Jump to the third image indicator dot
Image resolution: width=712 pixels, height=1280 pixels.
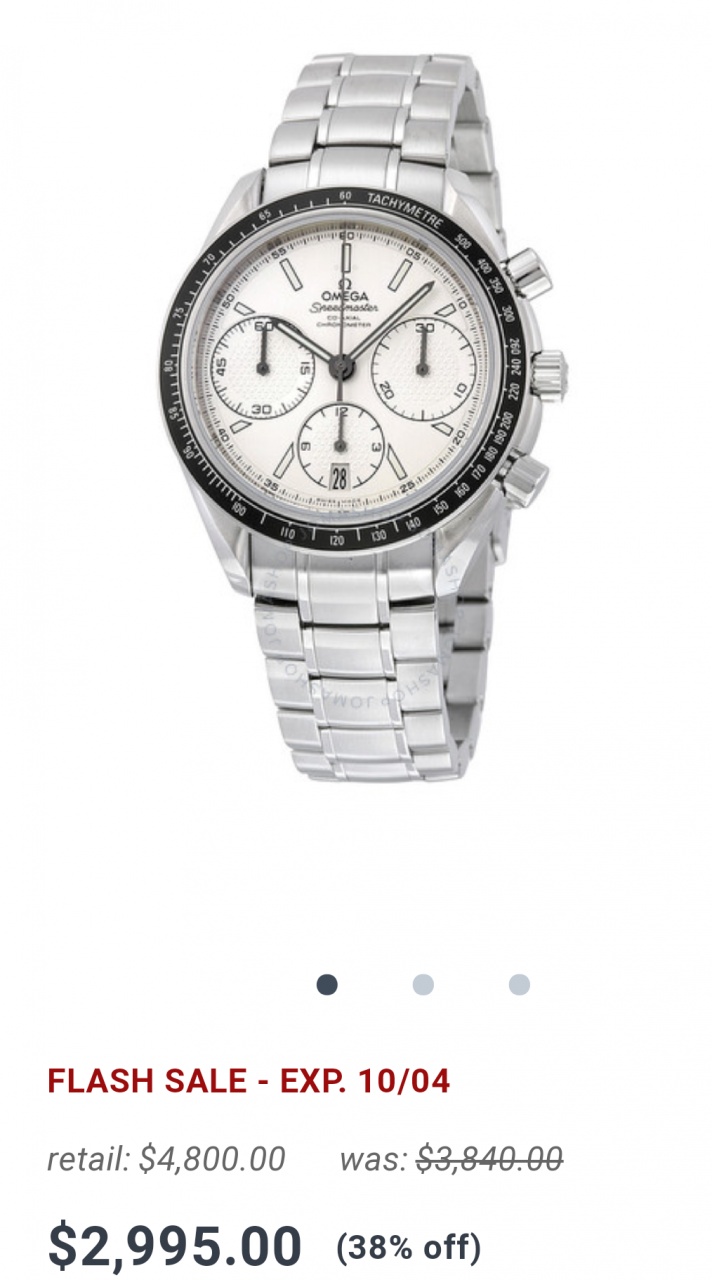(x=519, y=985)
